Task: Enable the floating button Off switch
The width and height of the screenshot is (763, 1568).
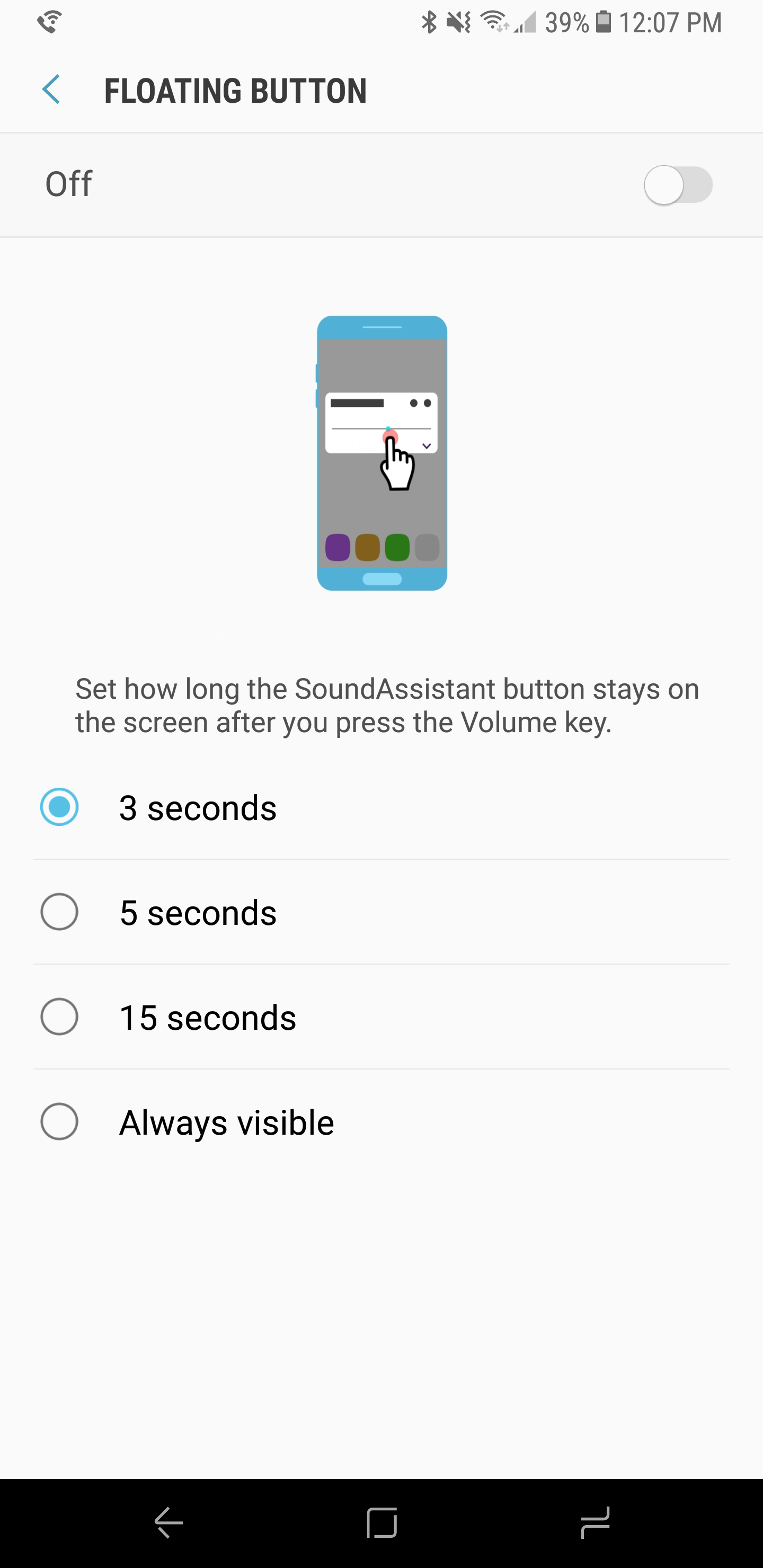Action: pyautogui.click(x=678, y=184)
